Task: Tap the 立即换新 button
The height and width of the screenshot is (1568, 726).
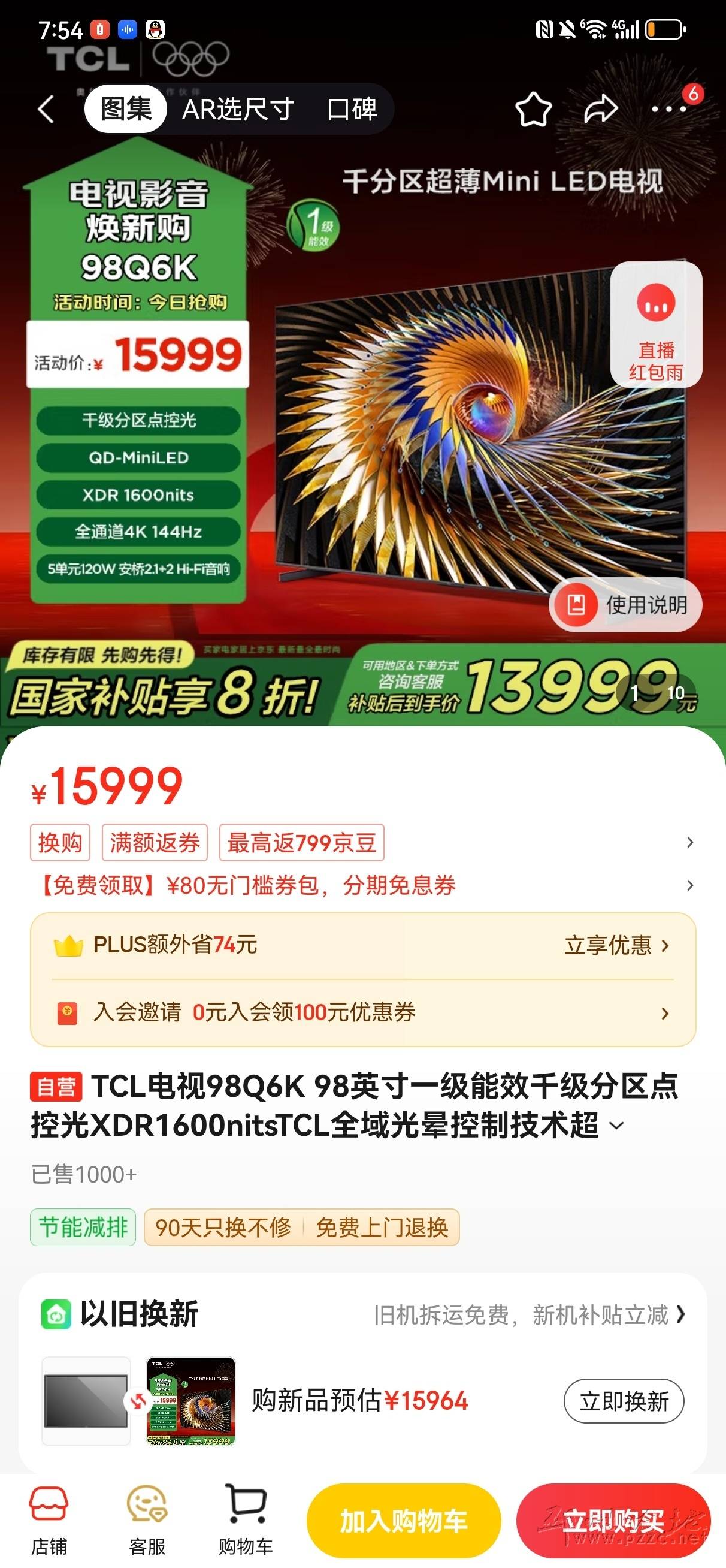Action: click(624, 1401)
